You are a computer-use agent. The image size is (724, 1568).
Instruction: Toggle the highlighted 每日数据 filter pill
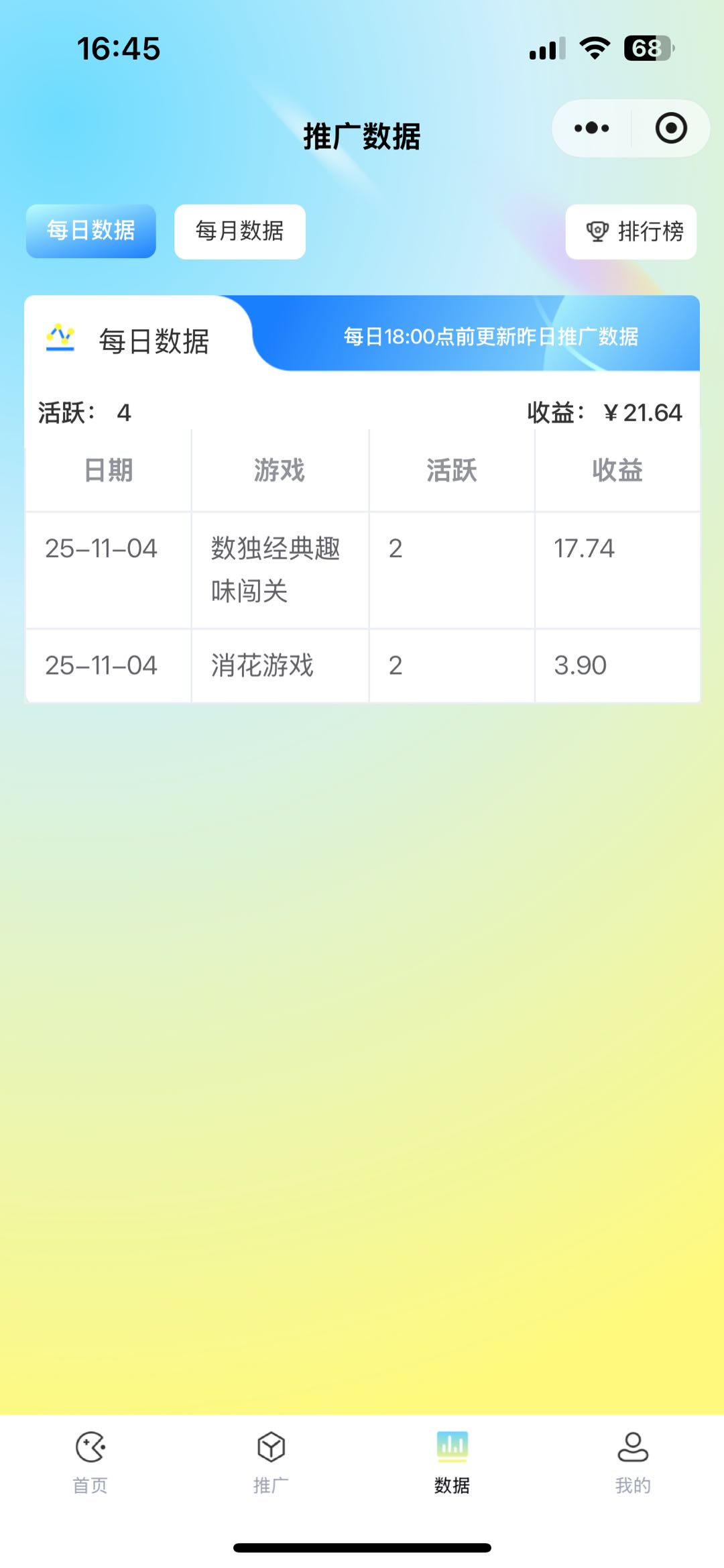click(90, 231)
